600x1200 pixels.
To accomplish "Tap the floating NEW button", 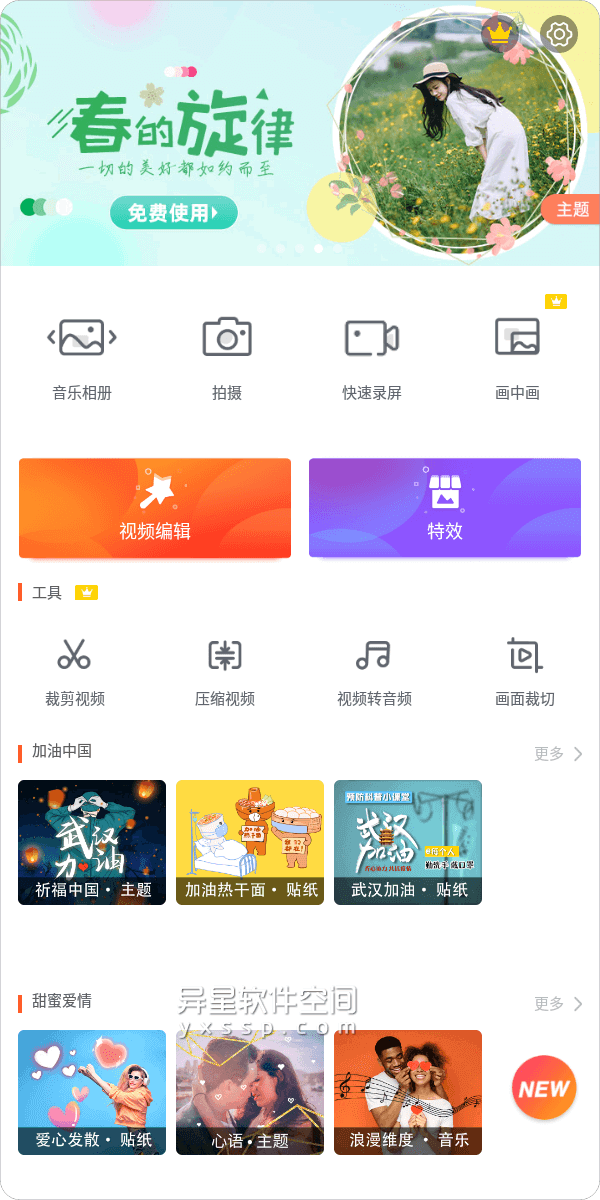I will [x=544, y=1088].
